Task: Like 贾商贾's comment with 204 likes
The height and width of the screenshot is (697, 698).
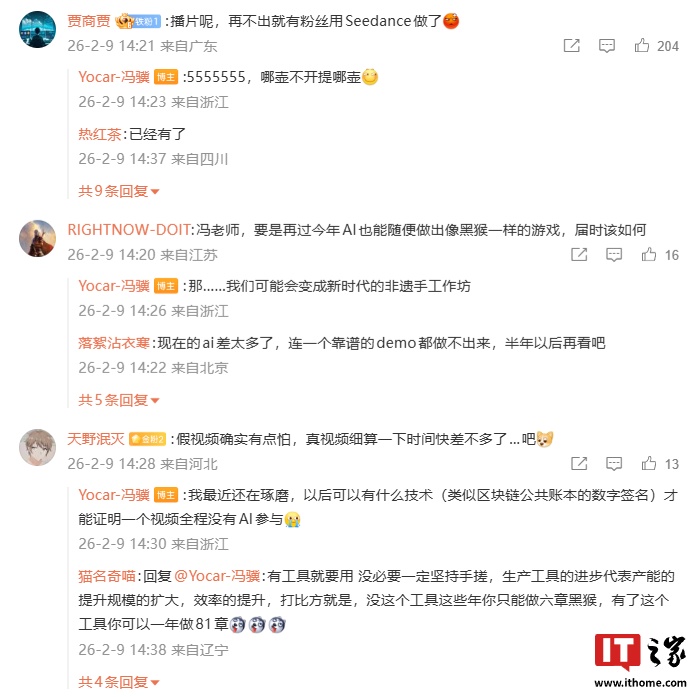Action: (644, 46)
